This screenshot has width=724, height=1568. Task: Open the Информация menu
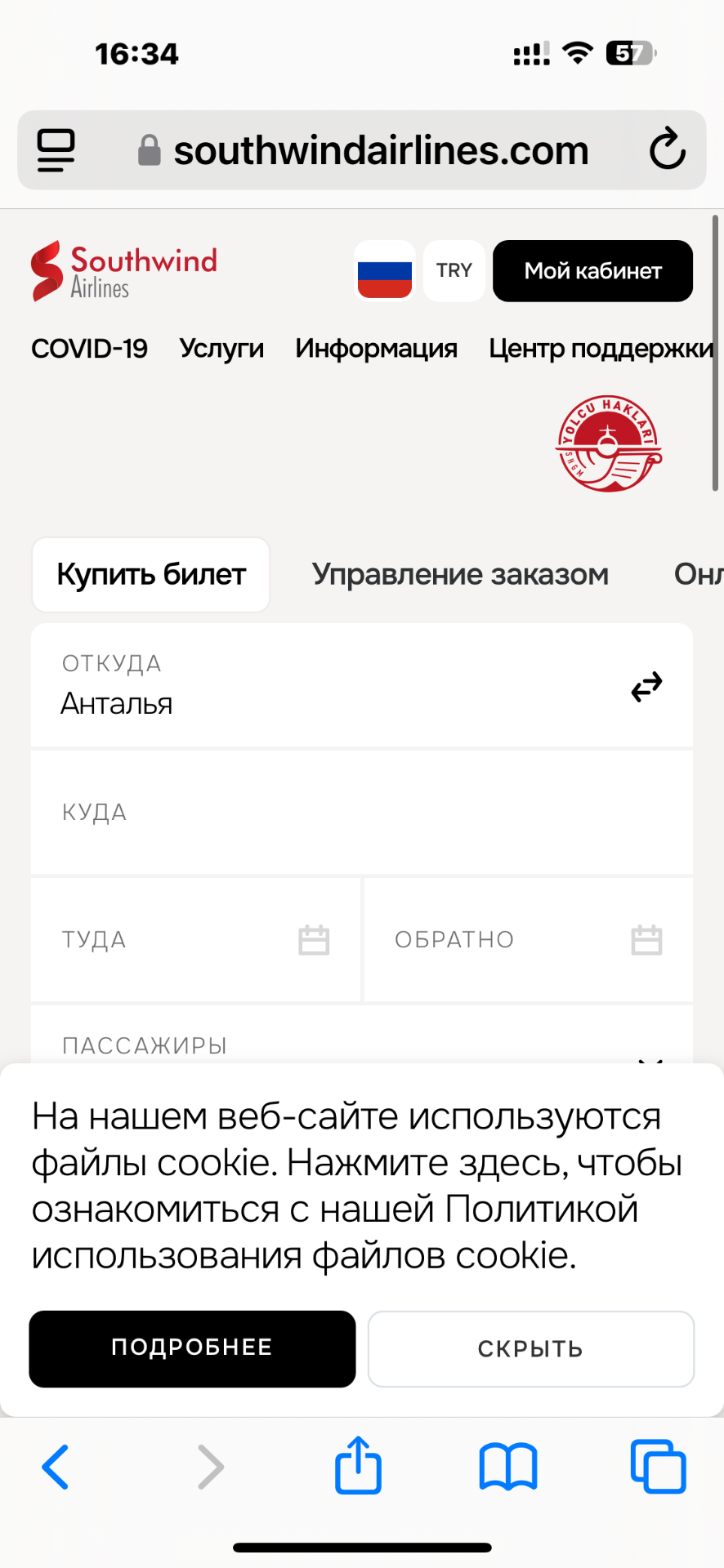(376, 349)
